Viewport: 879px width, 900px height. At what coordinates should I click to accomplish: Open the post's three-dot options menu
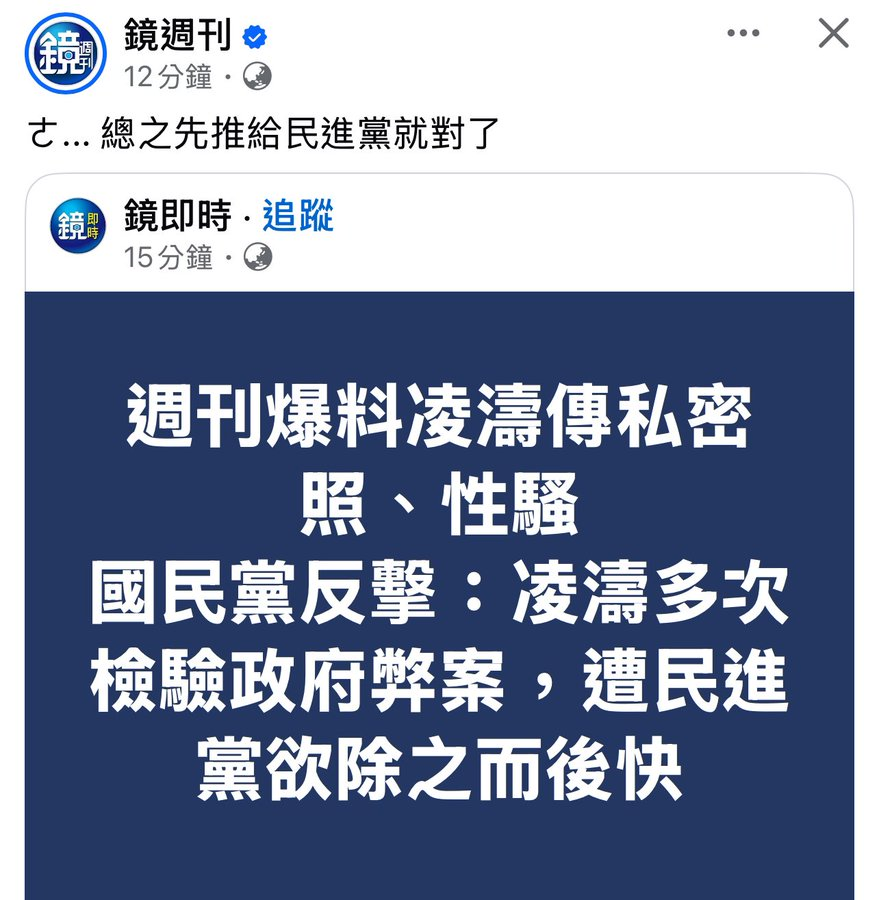(743, 34)
